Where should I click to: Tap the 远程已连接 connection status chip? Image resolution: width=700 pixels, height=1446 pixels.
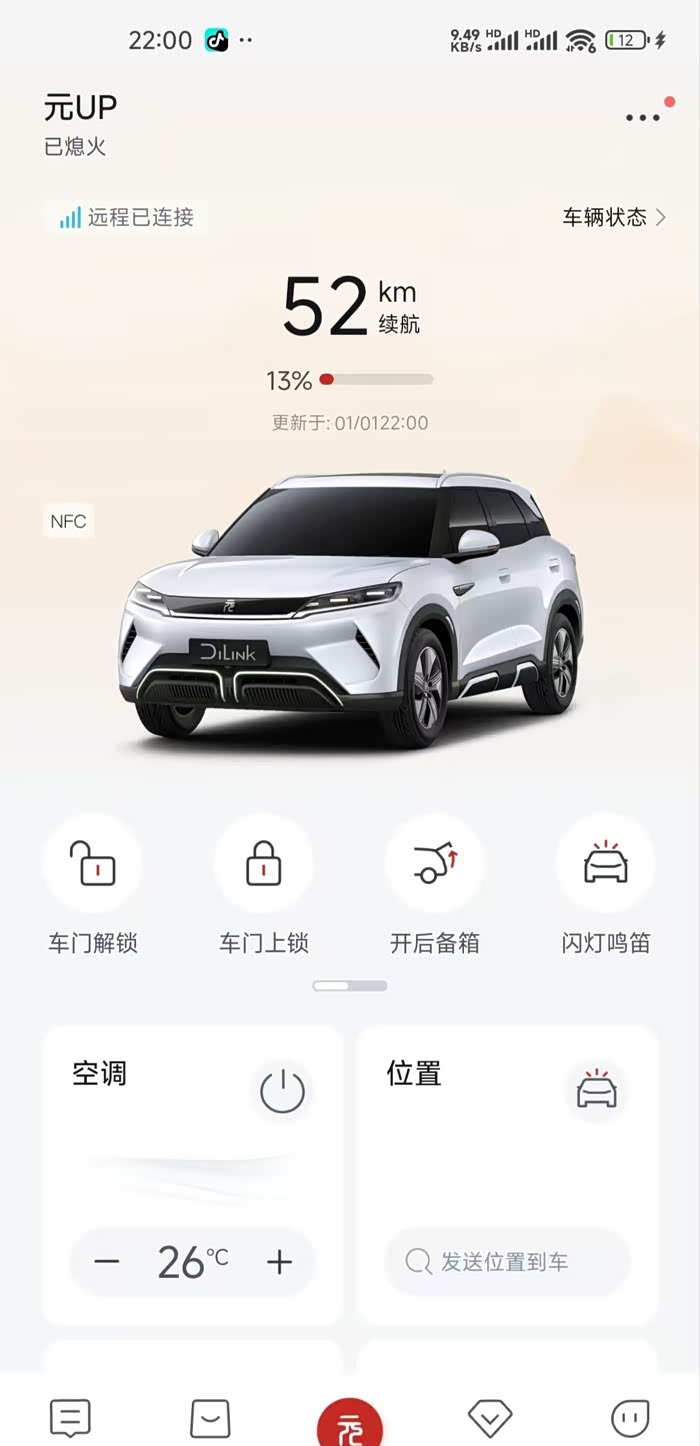(x=126, y=217)
